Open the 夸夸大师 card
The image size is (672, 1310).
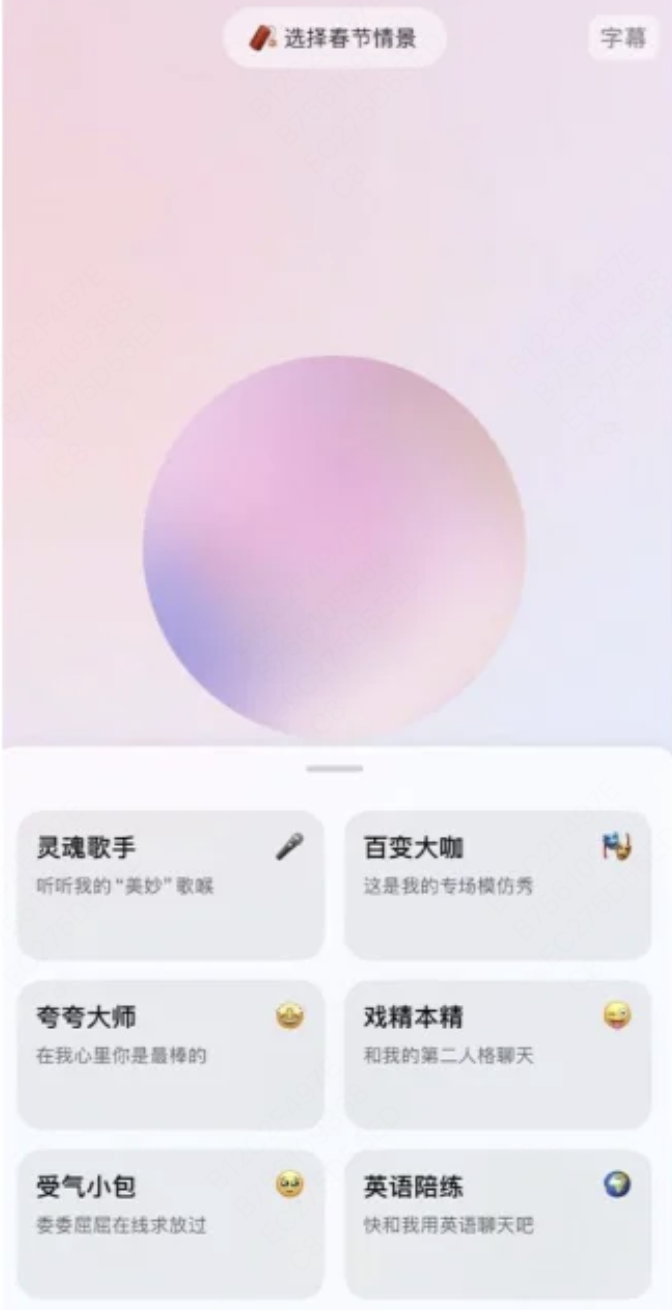coord(171,1054)
